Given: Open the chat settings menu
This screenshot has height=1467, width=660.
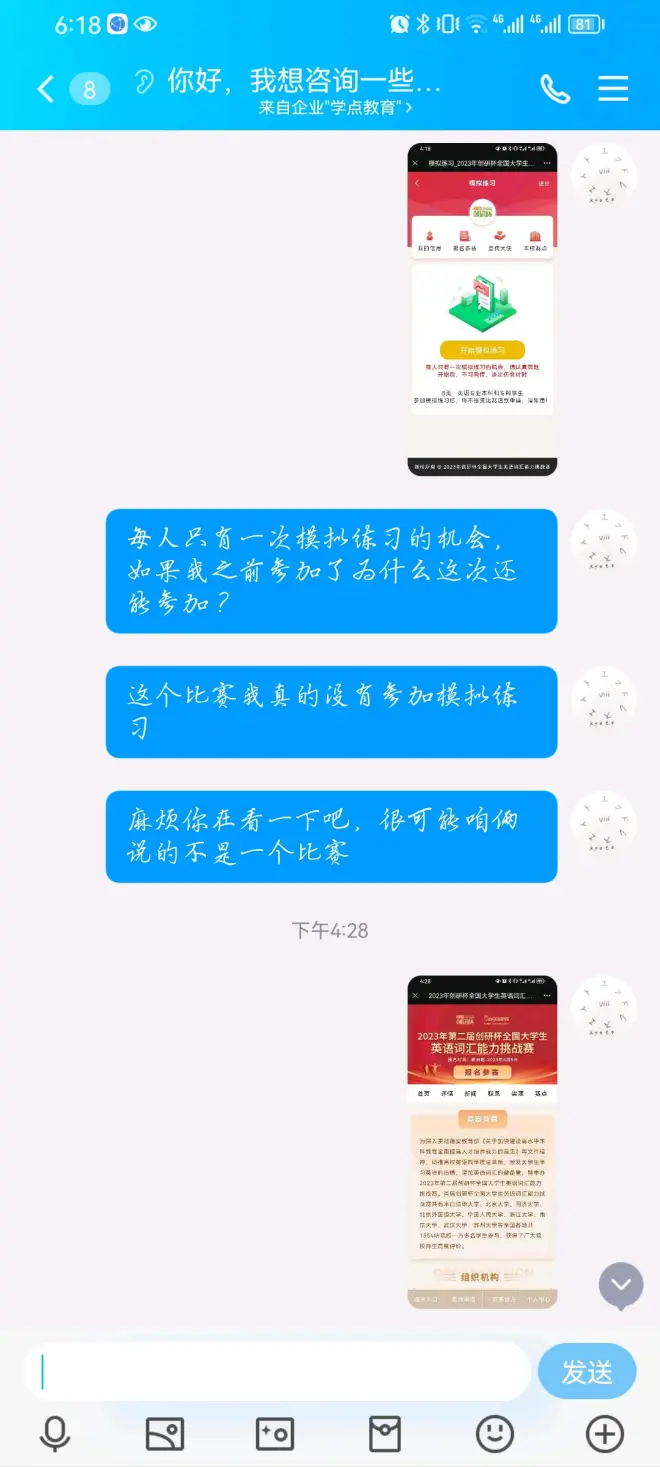Looking at the screenshot, I should point(613,89).
